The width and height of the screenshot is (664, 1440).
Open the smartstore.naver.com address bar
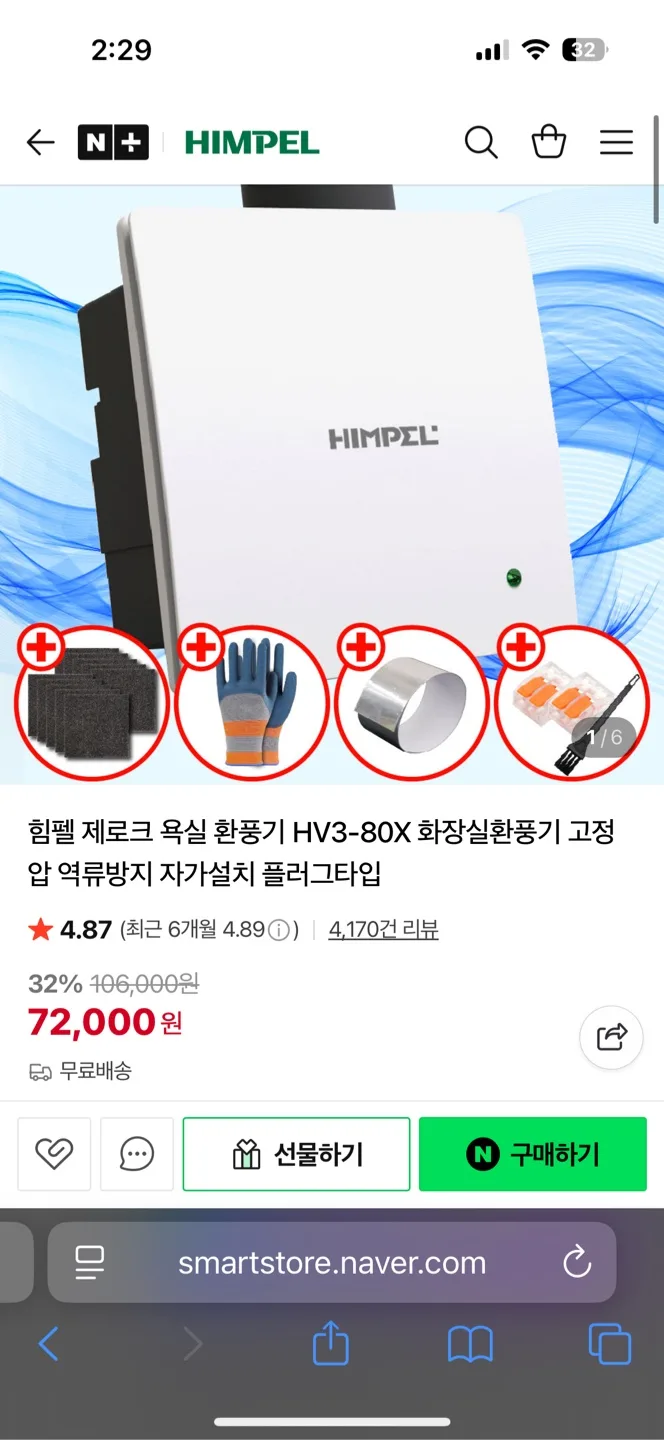(332, 1263)
